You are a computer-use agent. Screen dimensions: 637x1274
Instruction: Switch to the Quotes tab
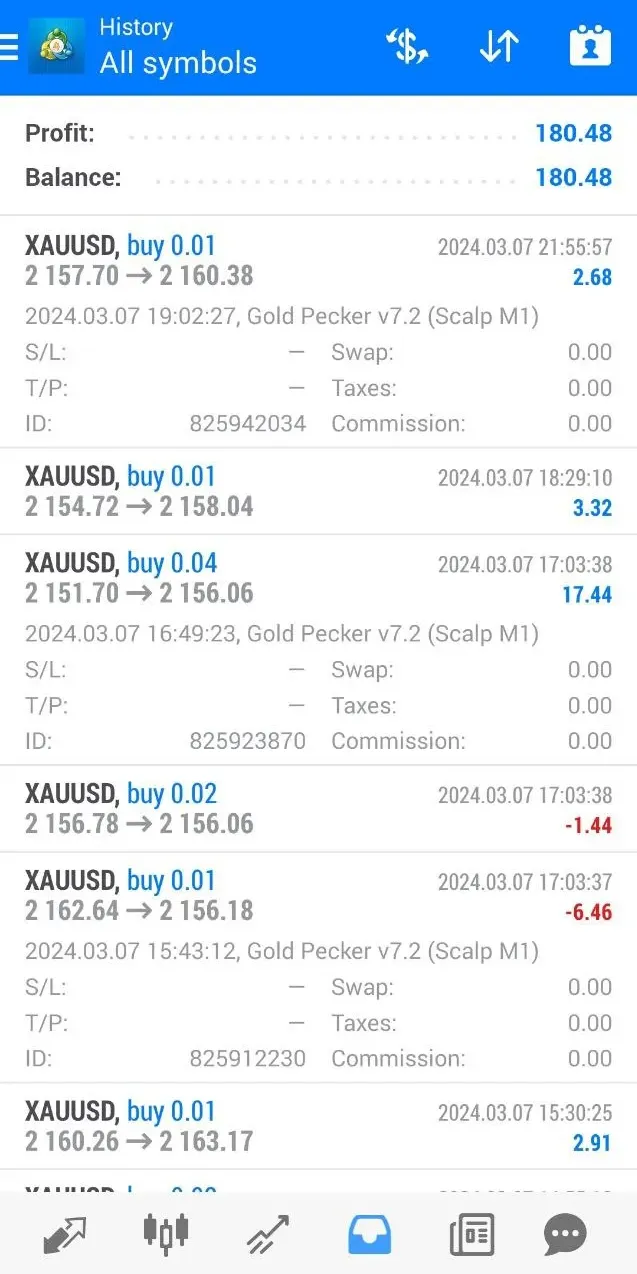66,1235
